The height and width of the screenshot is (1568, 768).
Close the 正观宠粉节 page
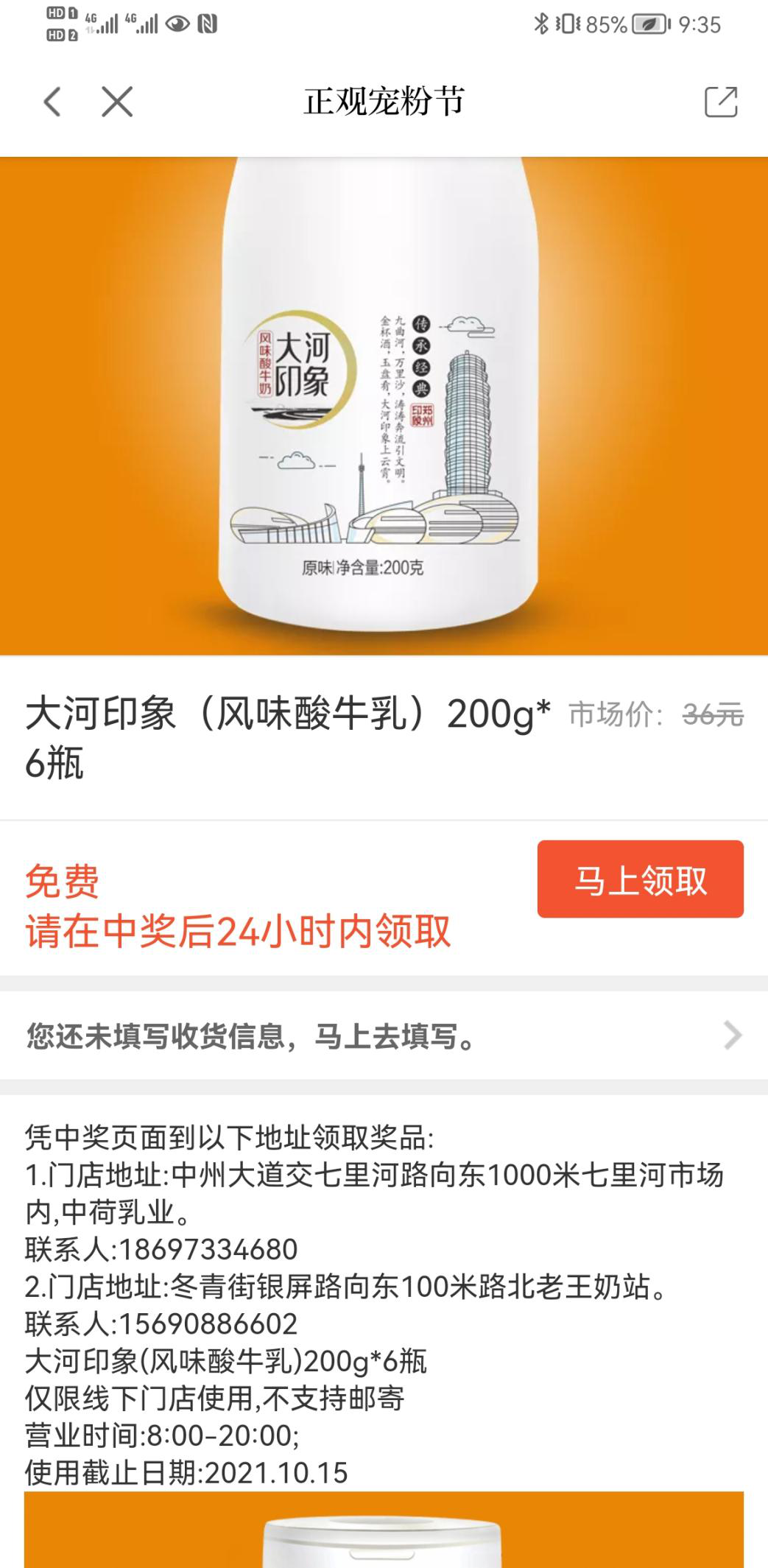click(117, 102)
